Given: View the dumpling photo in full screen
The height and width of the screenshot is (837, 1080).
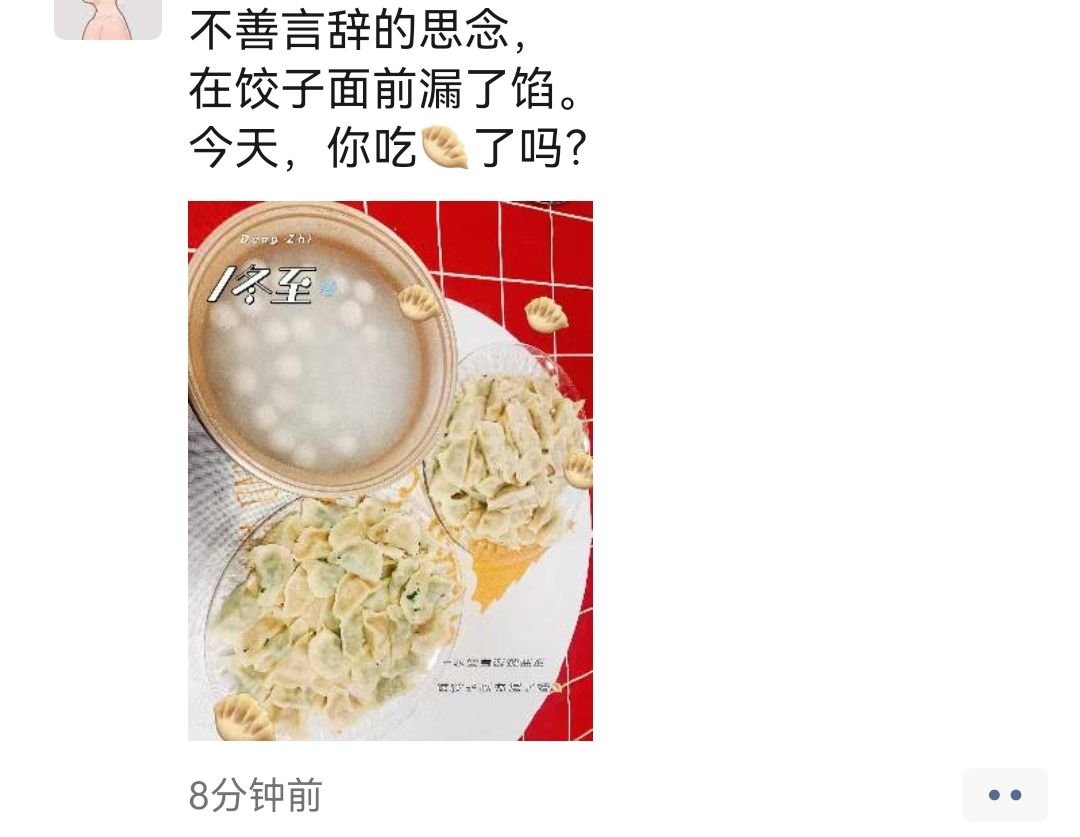Looking at the screenshot, I should click(390, 470).
